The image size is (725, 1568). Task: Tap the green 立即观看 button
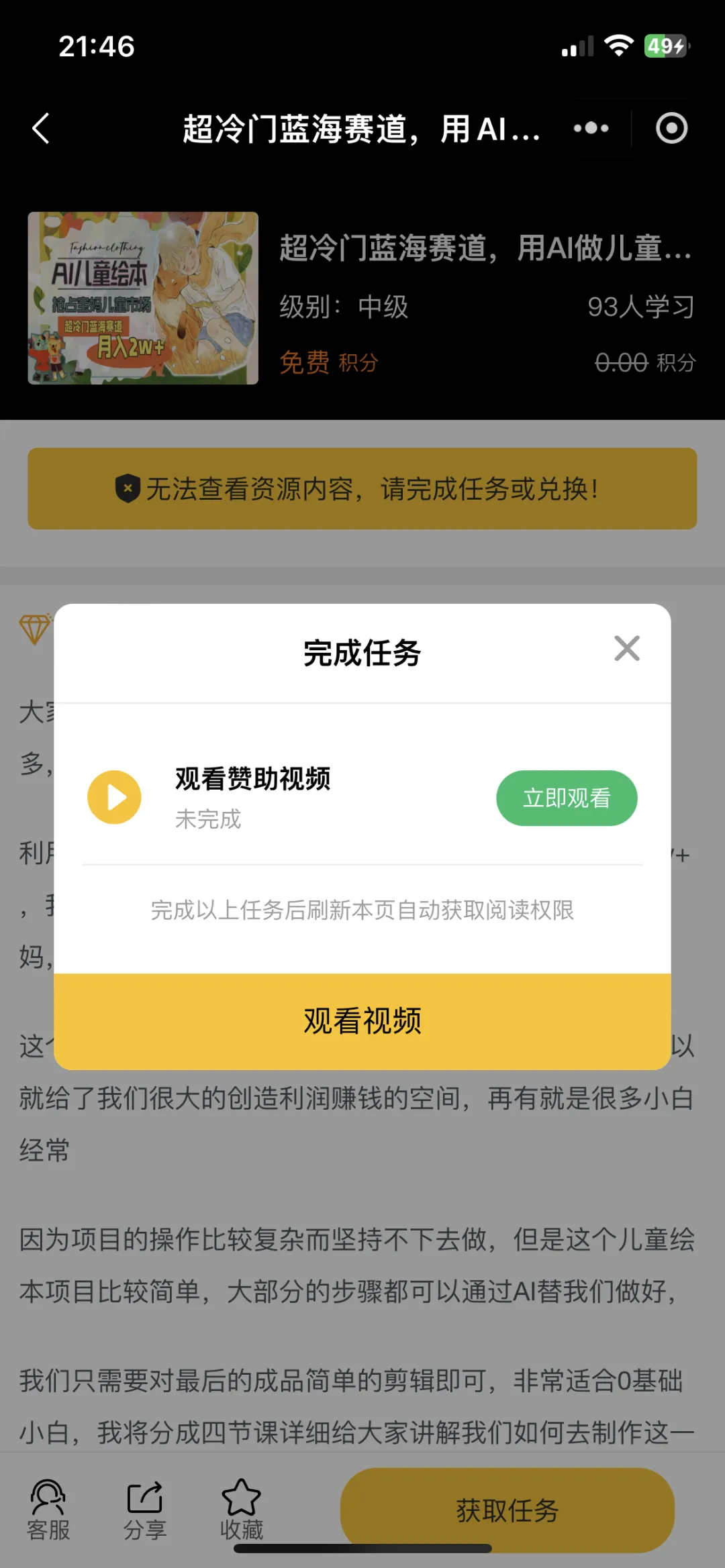coord(567,798)
